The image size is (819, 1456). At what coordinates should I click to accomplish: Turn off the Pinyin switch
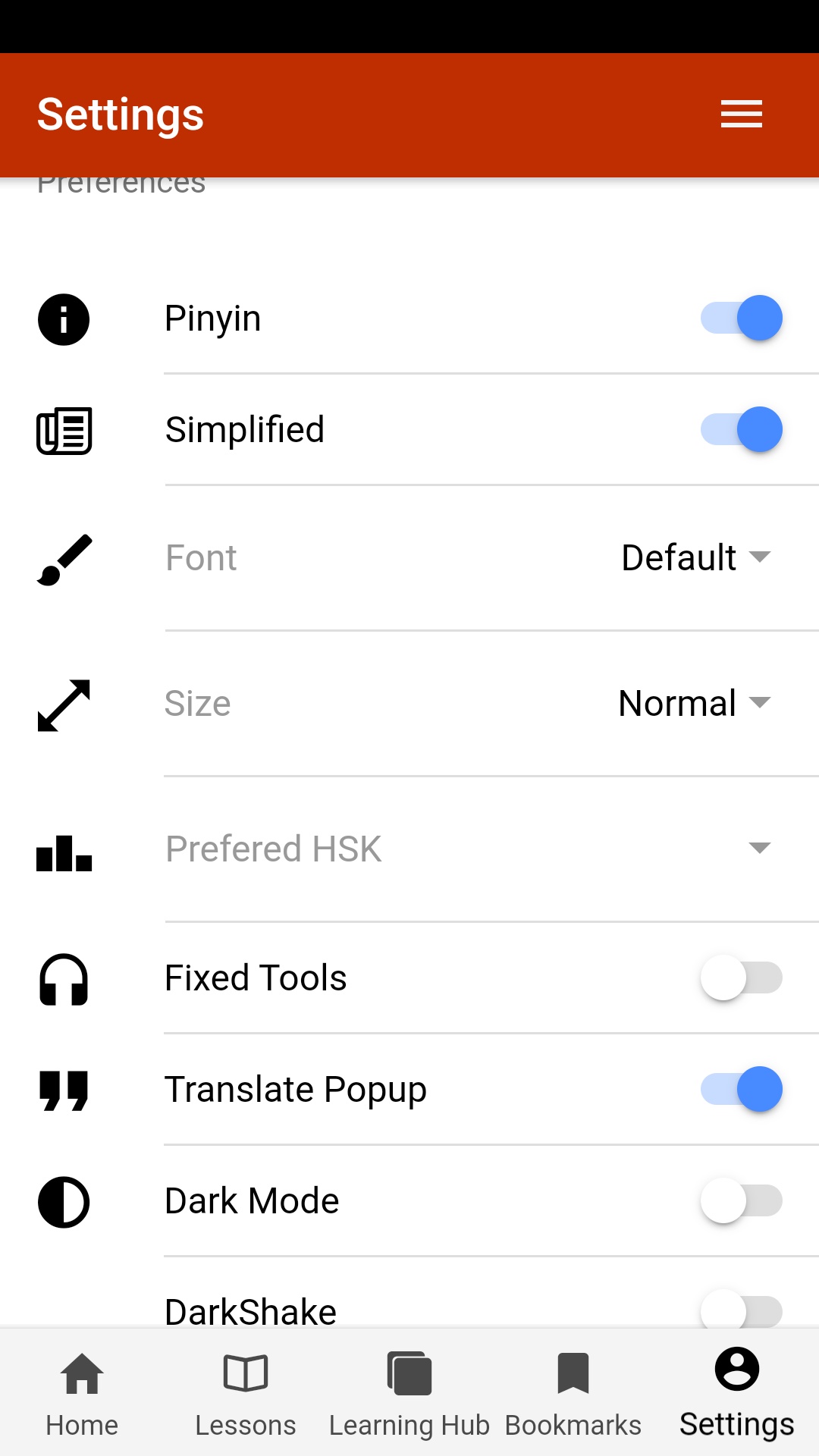tap(741, 318)
